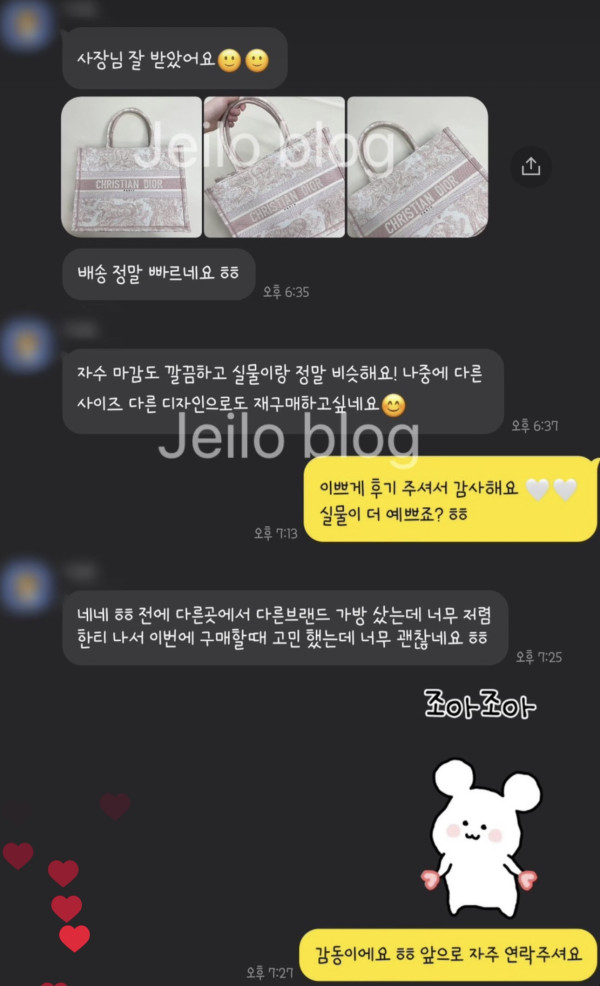
Task: Open the first Dior bag photo
Action: pyautogui.click(x=131, y=167)
